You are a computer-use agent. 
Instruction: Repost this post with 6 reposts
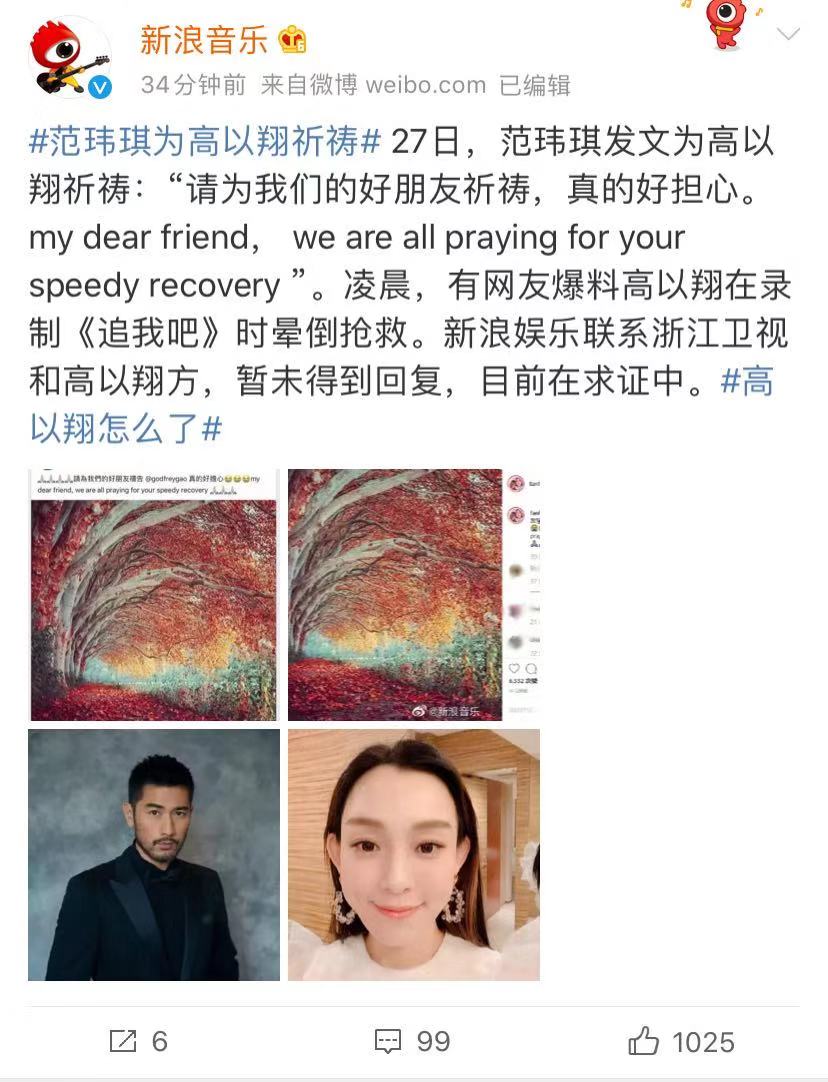(138, 1041)
